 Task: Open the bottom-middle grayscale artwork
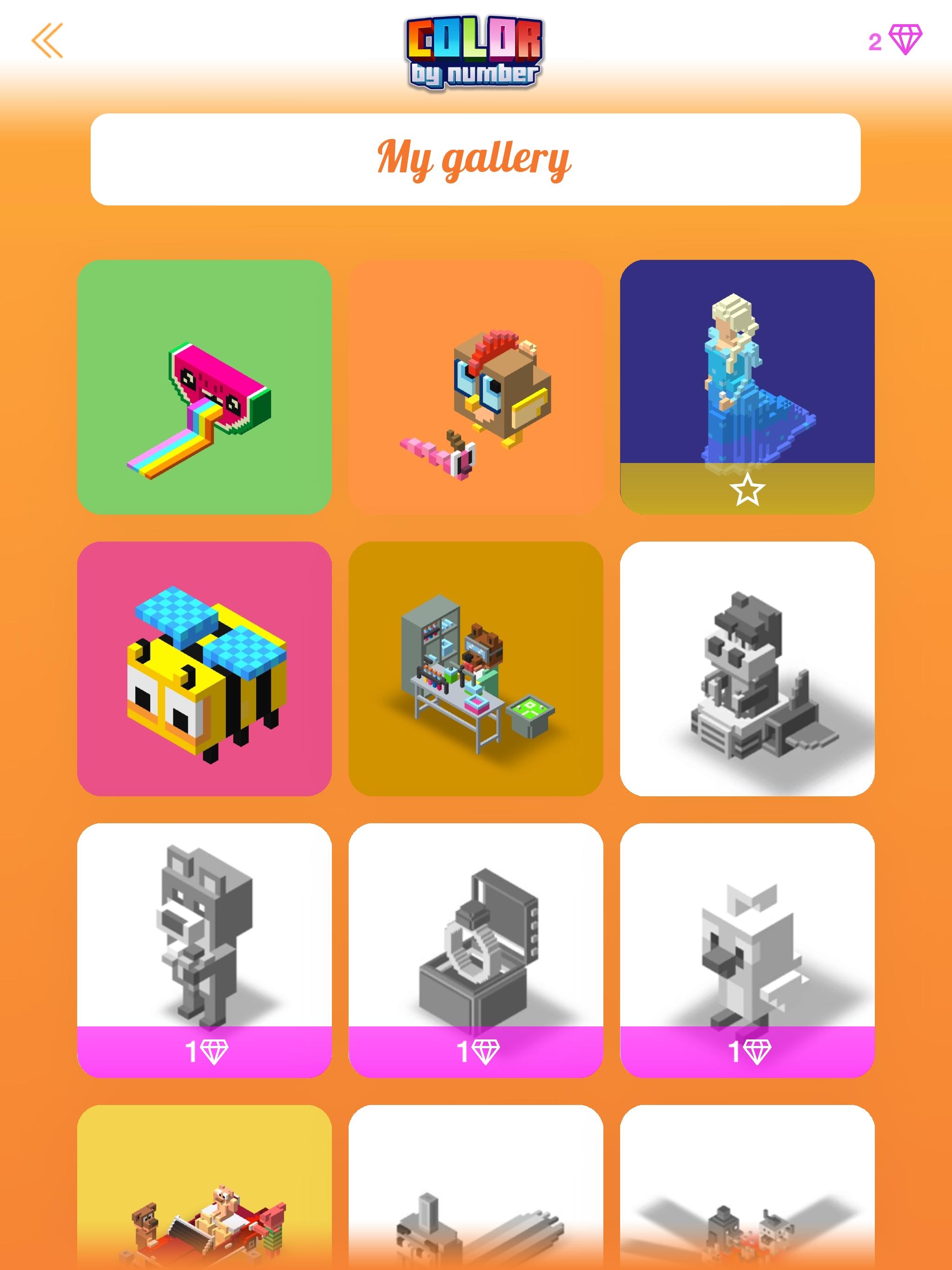[x=476, y=1200]
